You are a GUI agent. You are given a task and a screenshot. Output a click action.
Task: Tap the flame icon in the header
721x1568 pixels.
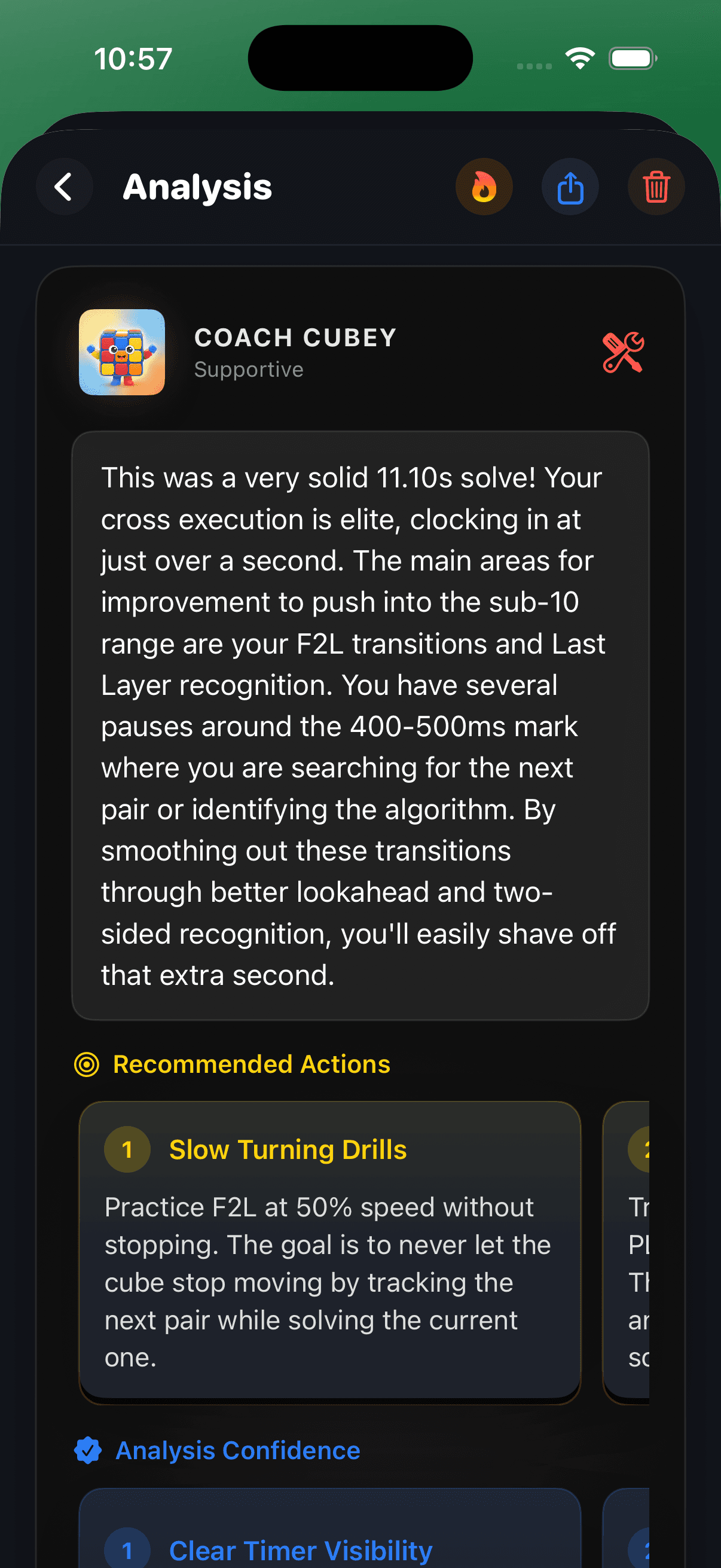coord(484,187)
